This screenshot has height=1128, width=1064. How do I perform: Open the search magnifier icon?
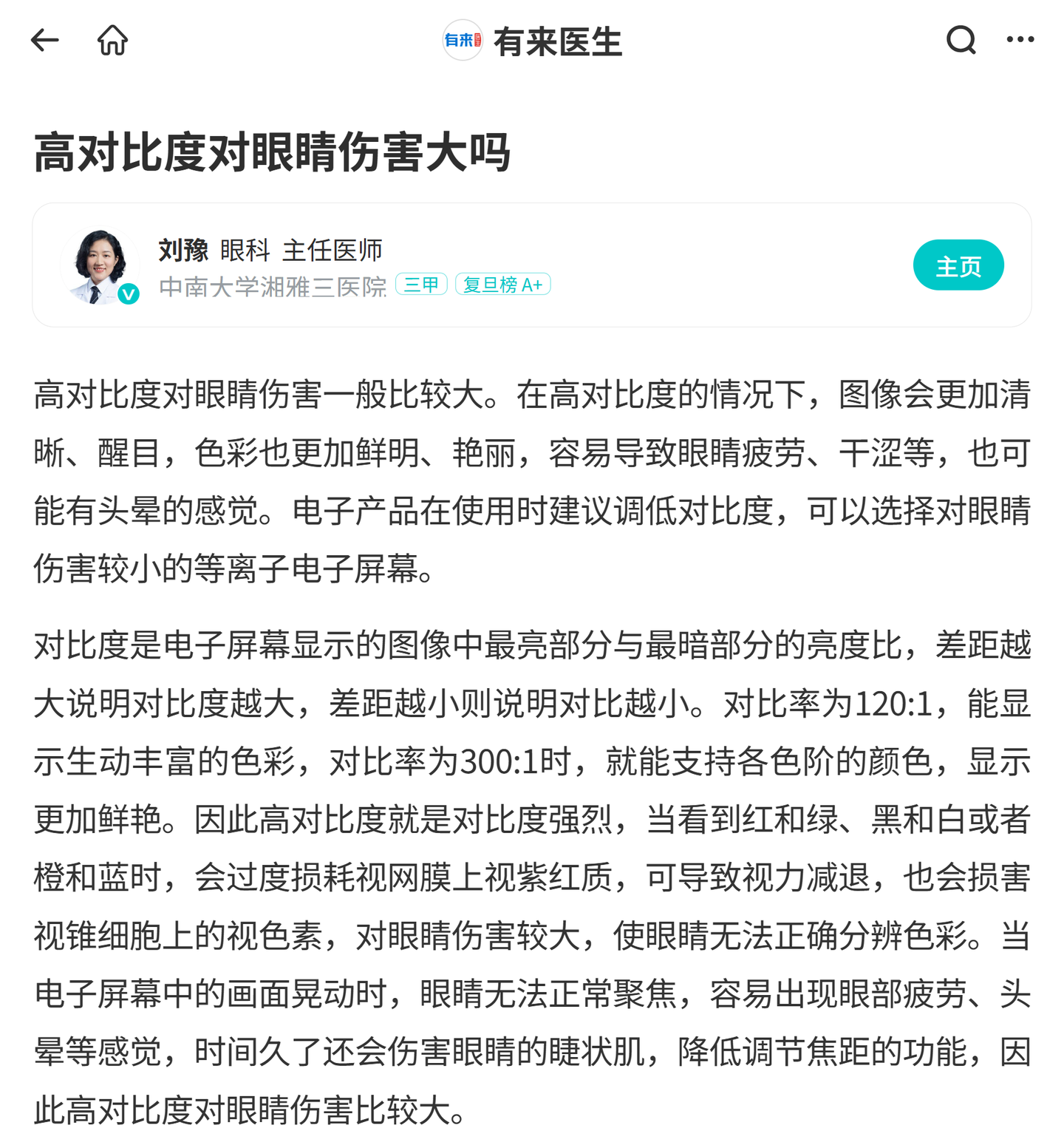[x=961, y=40]
